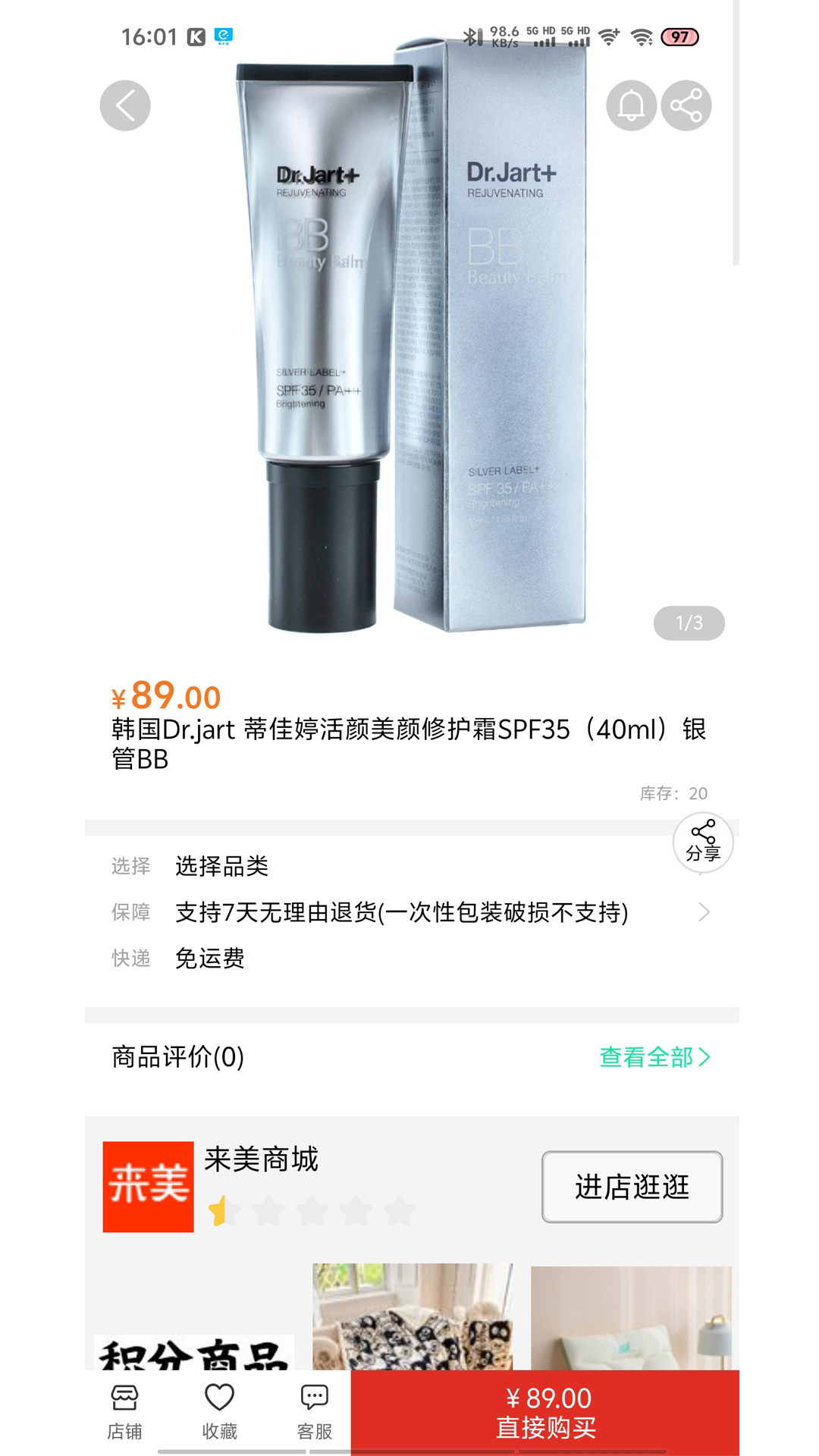View all reviews via 查看全部

(655, 1057)
